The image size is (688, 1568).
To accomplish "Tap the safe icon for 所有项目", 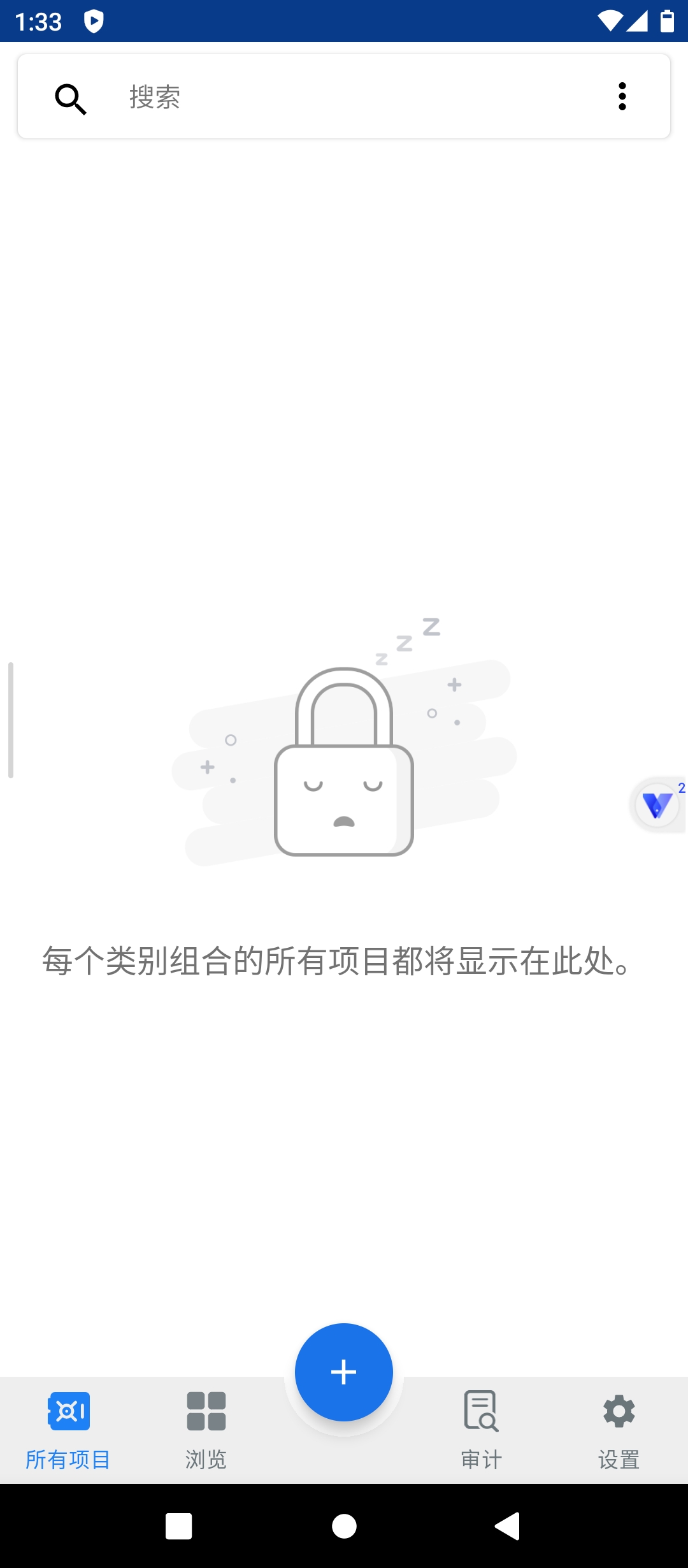I will (x=68, y=1412).
